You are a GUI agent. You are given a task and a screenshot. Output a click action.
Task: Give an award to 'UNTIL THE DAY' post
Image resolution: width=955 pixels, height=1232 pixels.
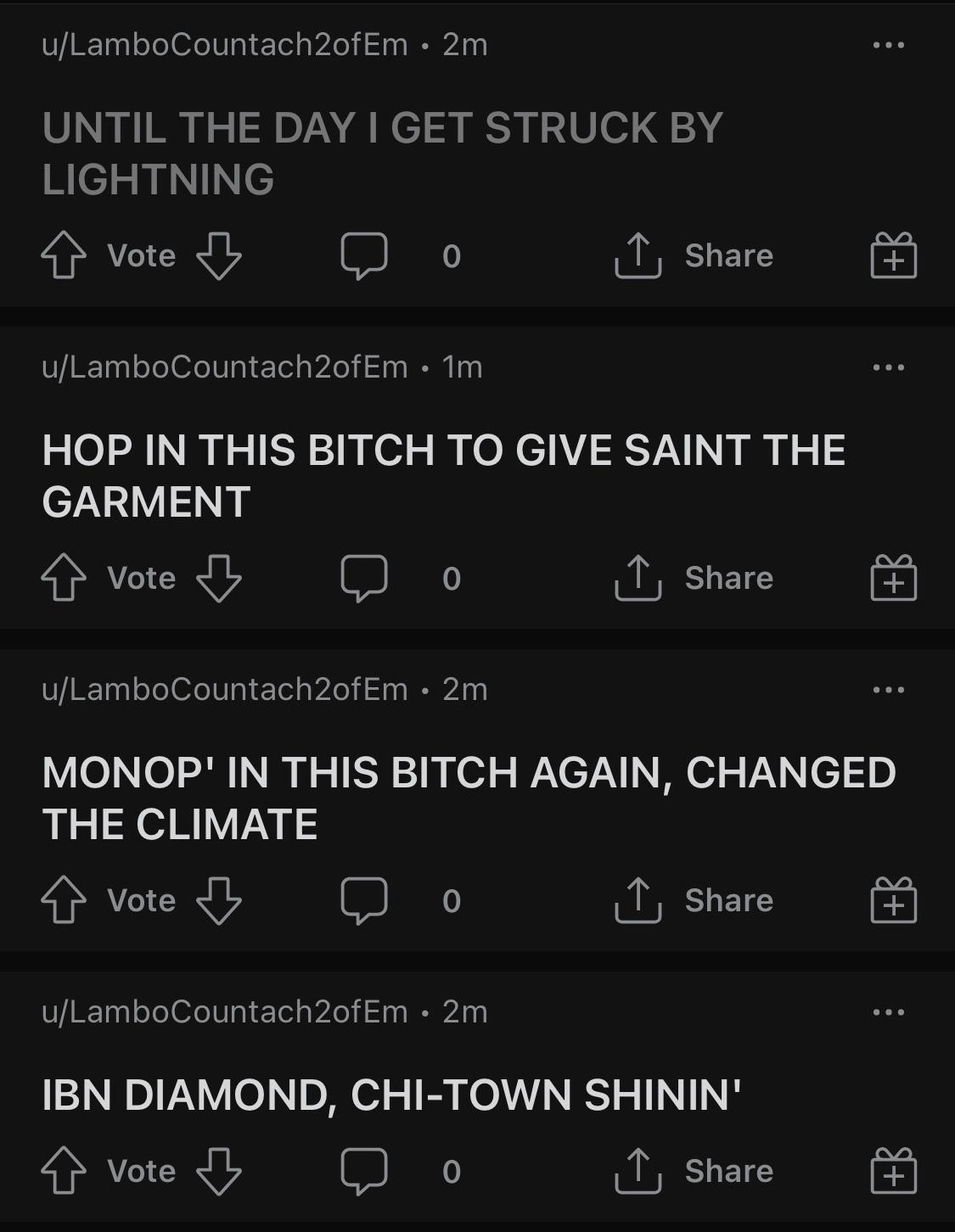tap(893, 256)
